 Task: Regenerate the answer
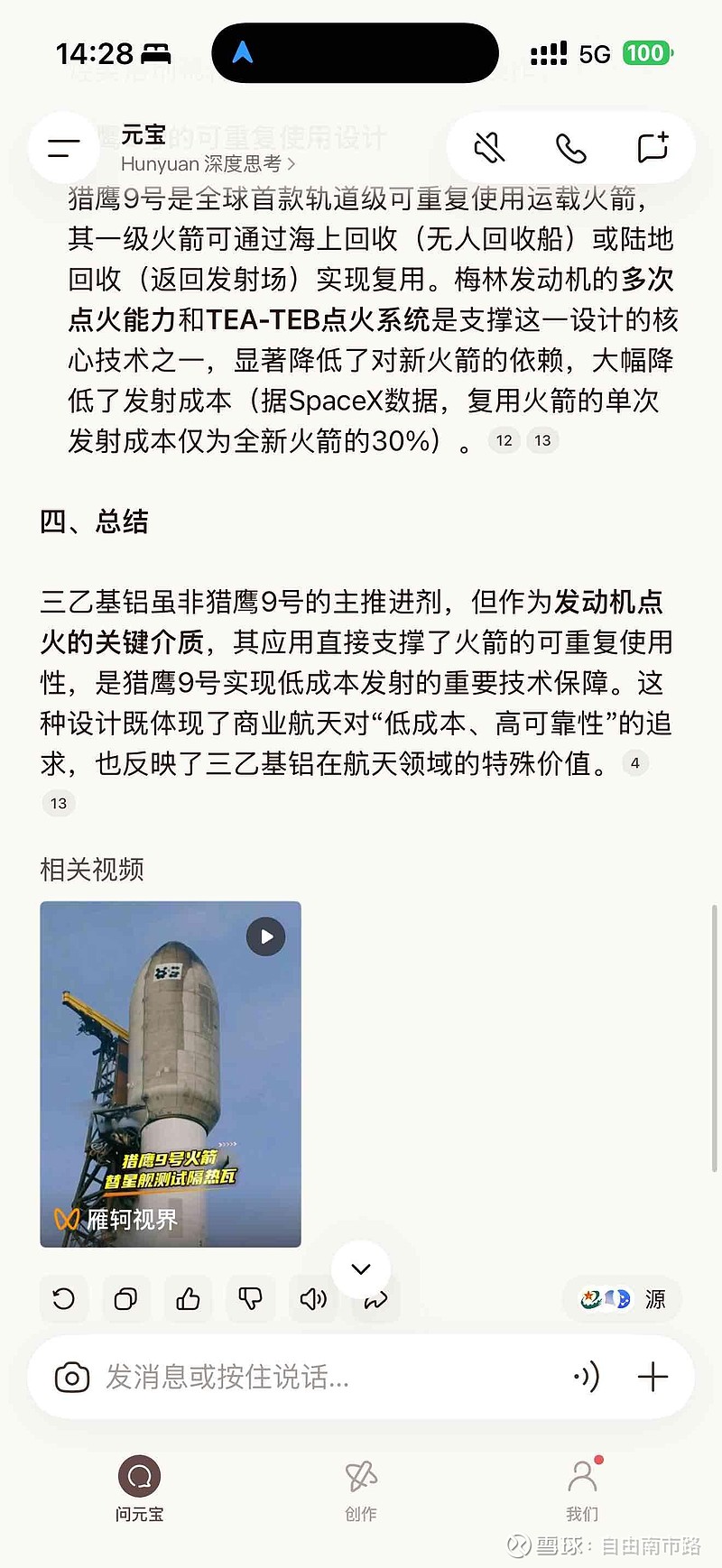(x=63, y=1299)
